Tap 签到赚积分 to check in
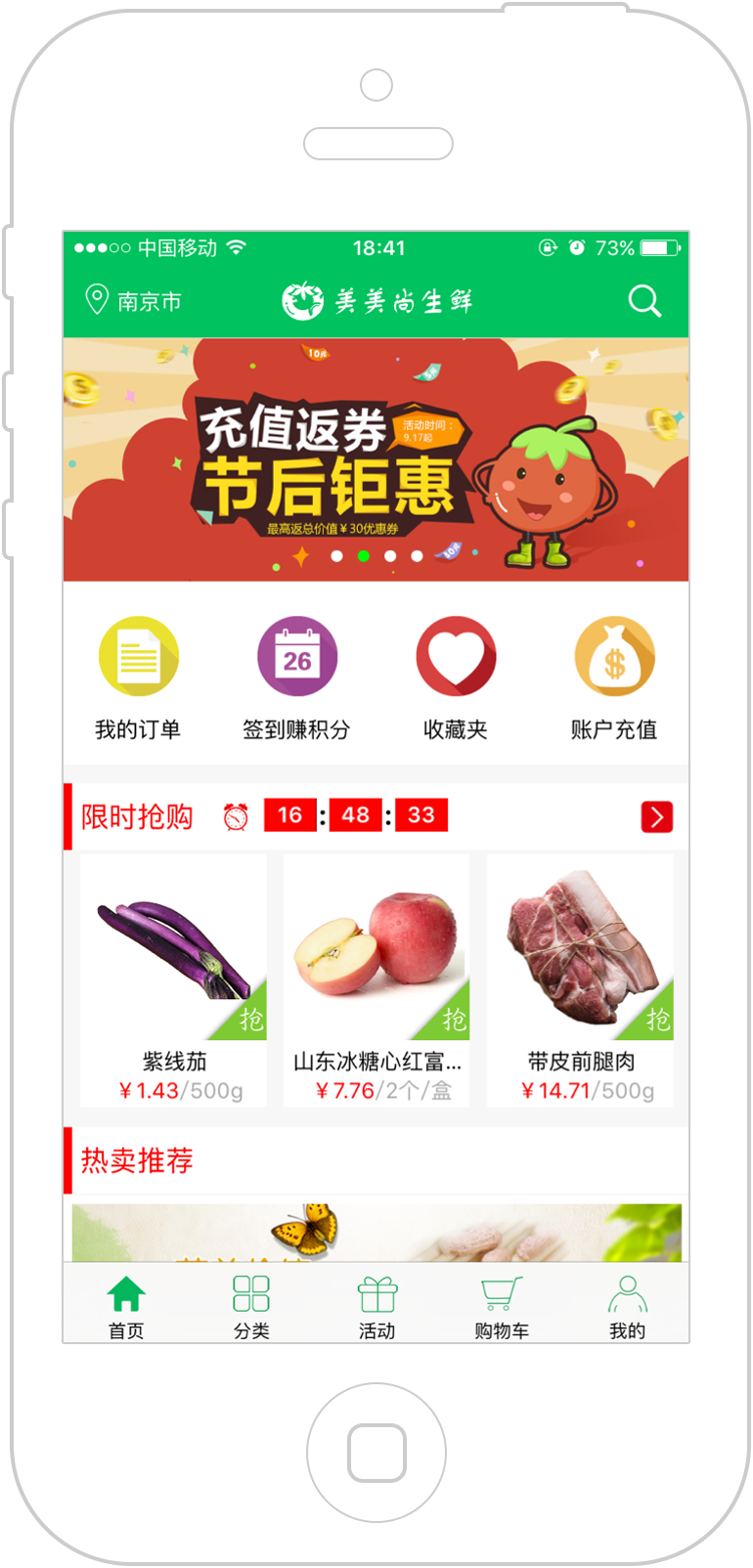 tap(296, 676)
